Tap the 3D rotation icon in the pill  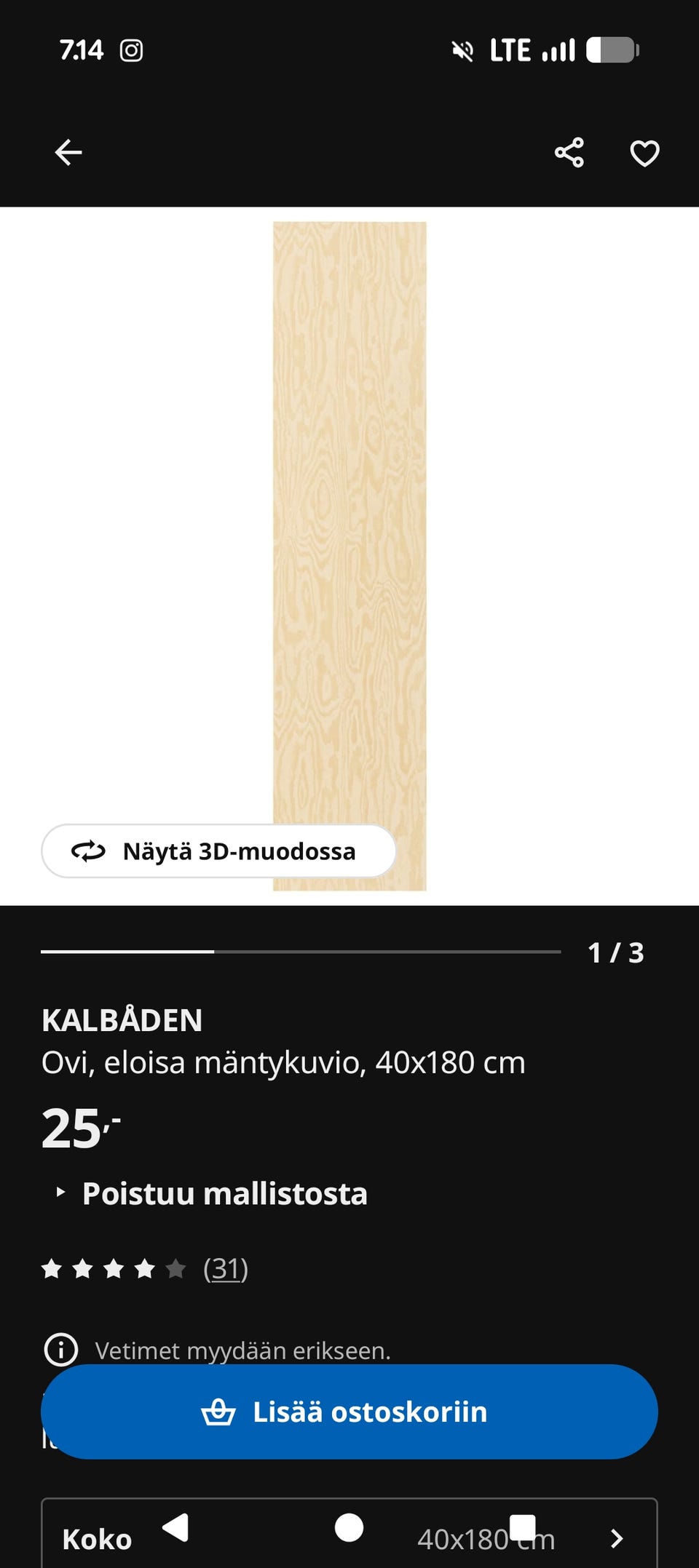click(87, 851)
